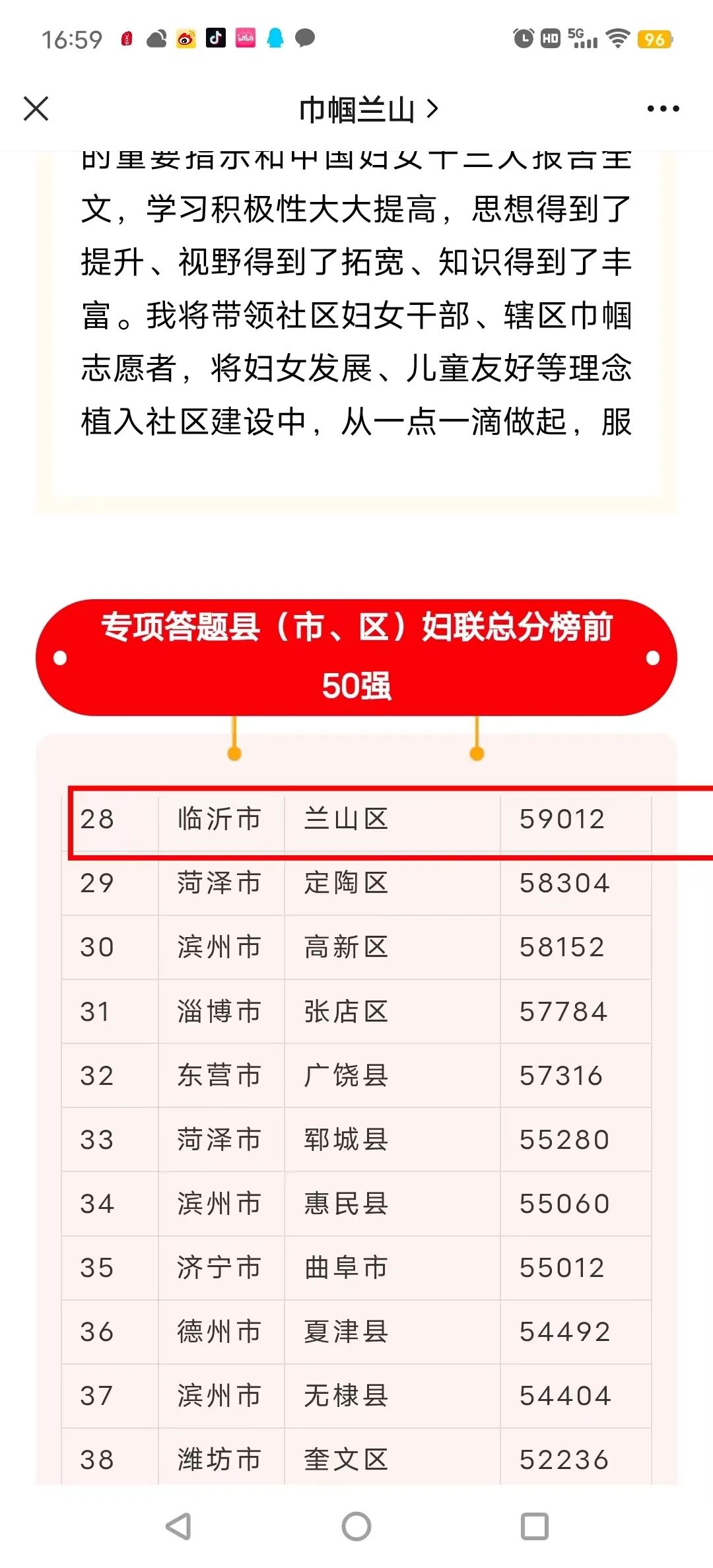This screenshot has height=1568, width=713.
Task: Go to the home screen
Action: pyautogui.click(x=356, y=1526)
